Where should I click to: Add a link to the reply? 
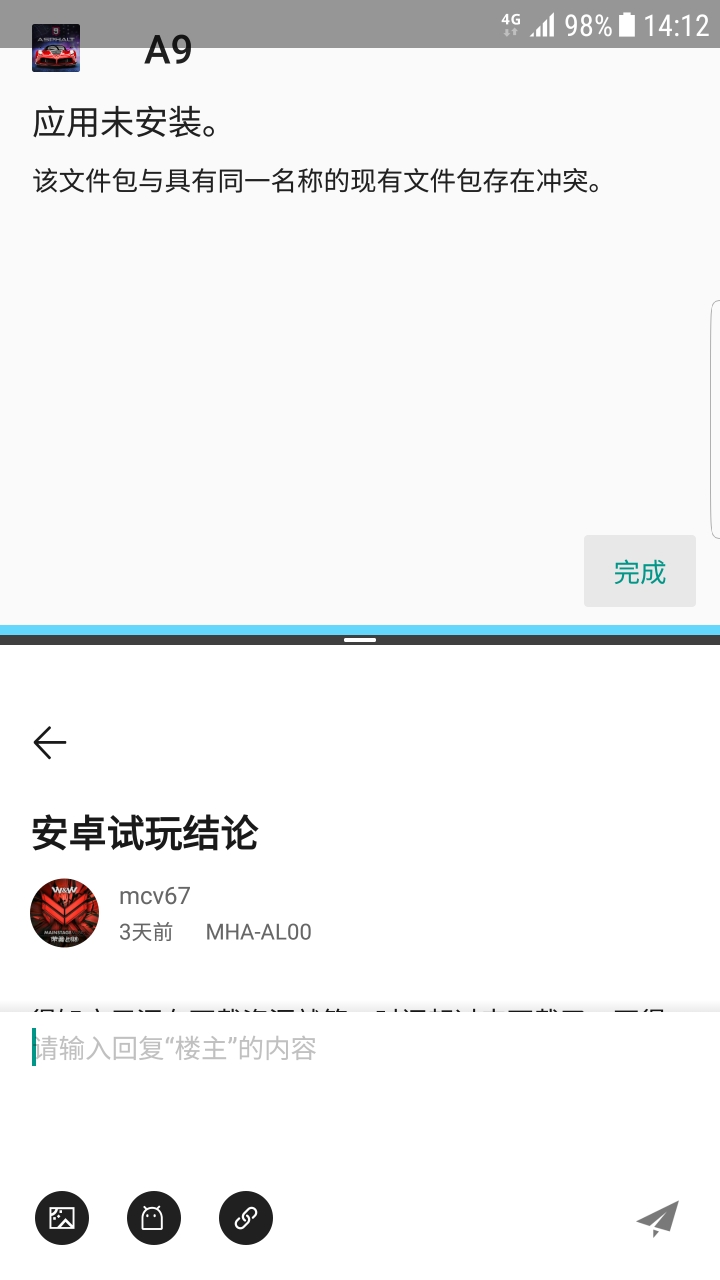(x=246, y=1218)
